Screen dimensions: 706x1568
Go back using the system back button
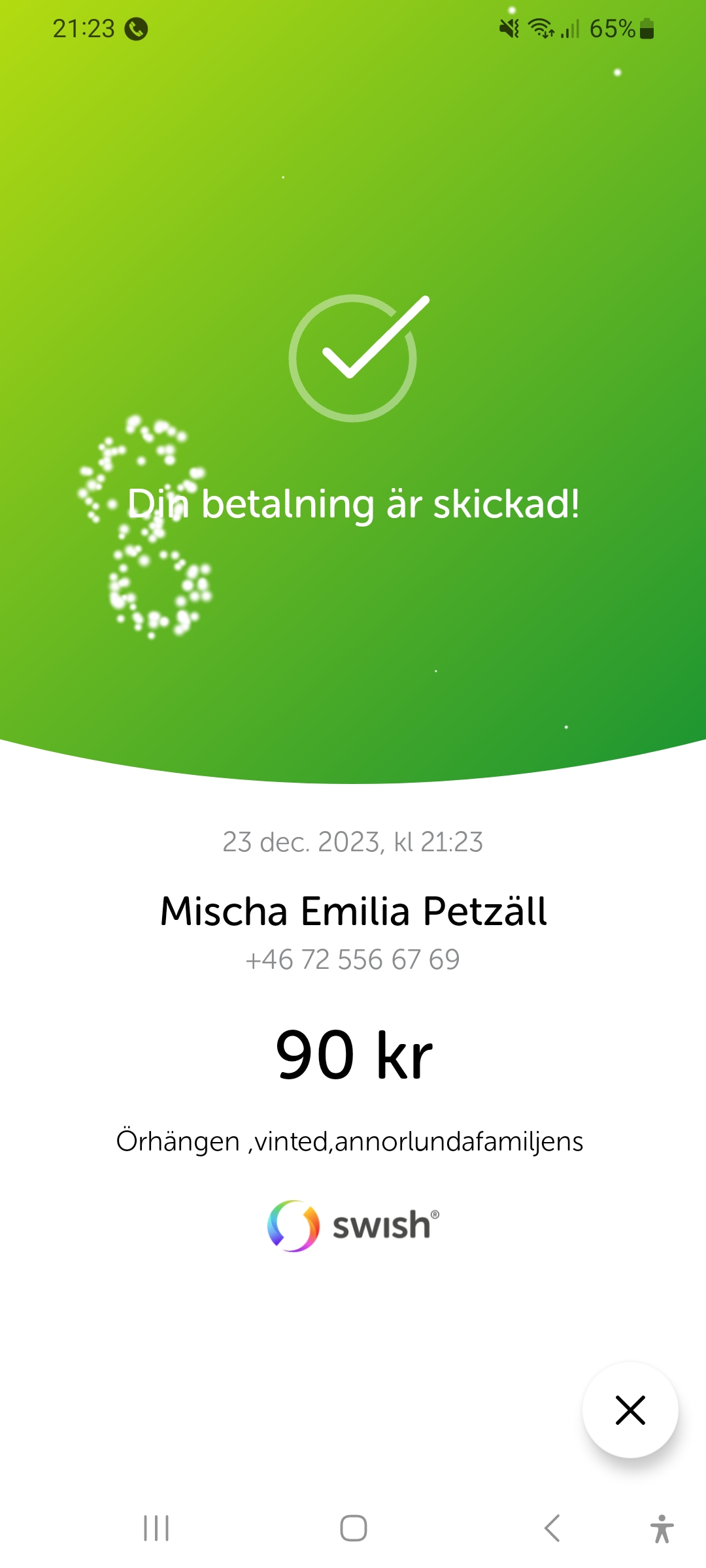point(552,1528)
